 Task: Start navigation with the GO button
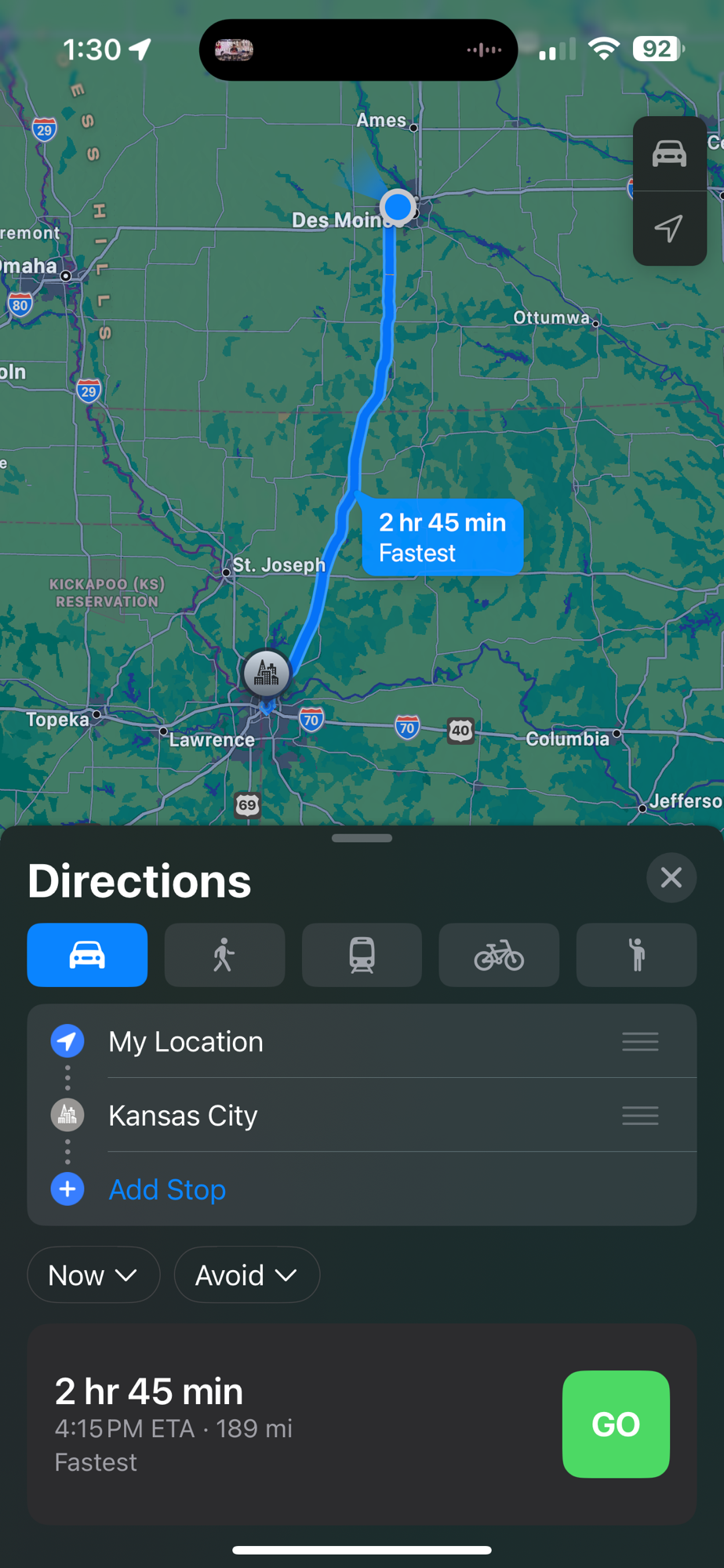click(x=616, y=1424)
